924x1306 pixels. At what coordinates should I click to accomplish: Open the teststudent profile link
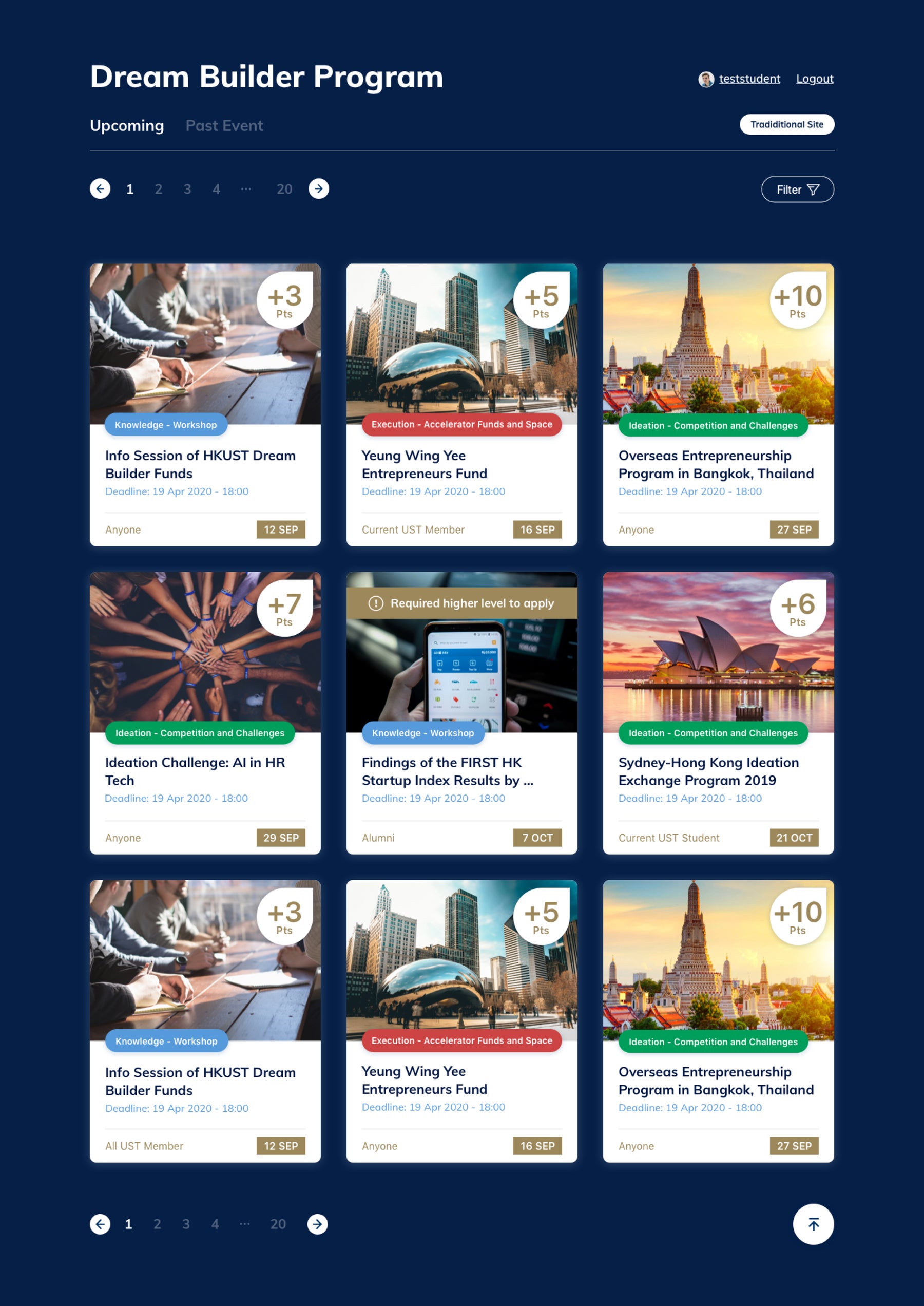pyautogui.click(x=749, y=79)
